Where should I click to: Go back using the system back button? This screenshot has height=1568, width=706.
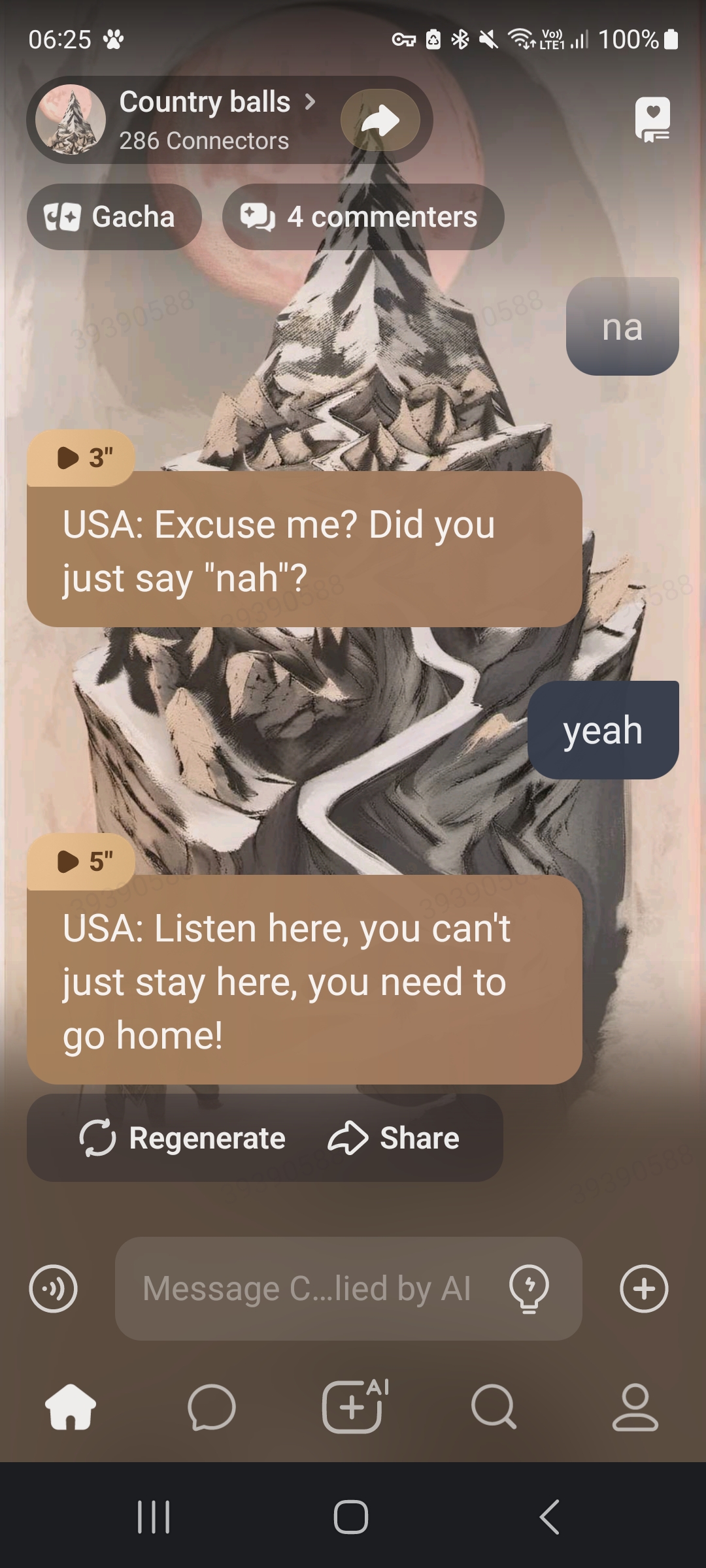tap(549, 1516)
